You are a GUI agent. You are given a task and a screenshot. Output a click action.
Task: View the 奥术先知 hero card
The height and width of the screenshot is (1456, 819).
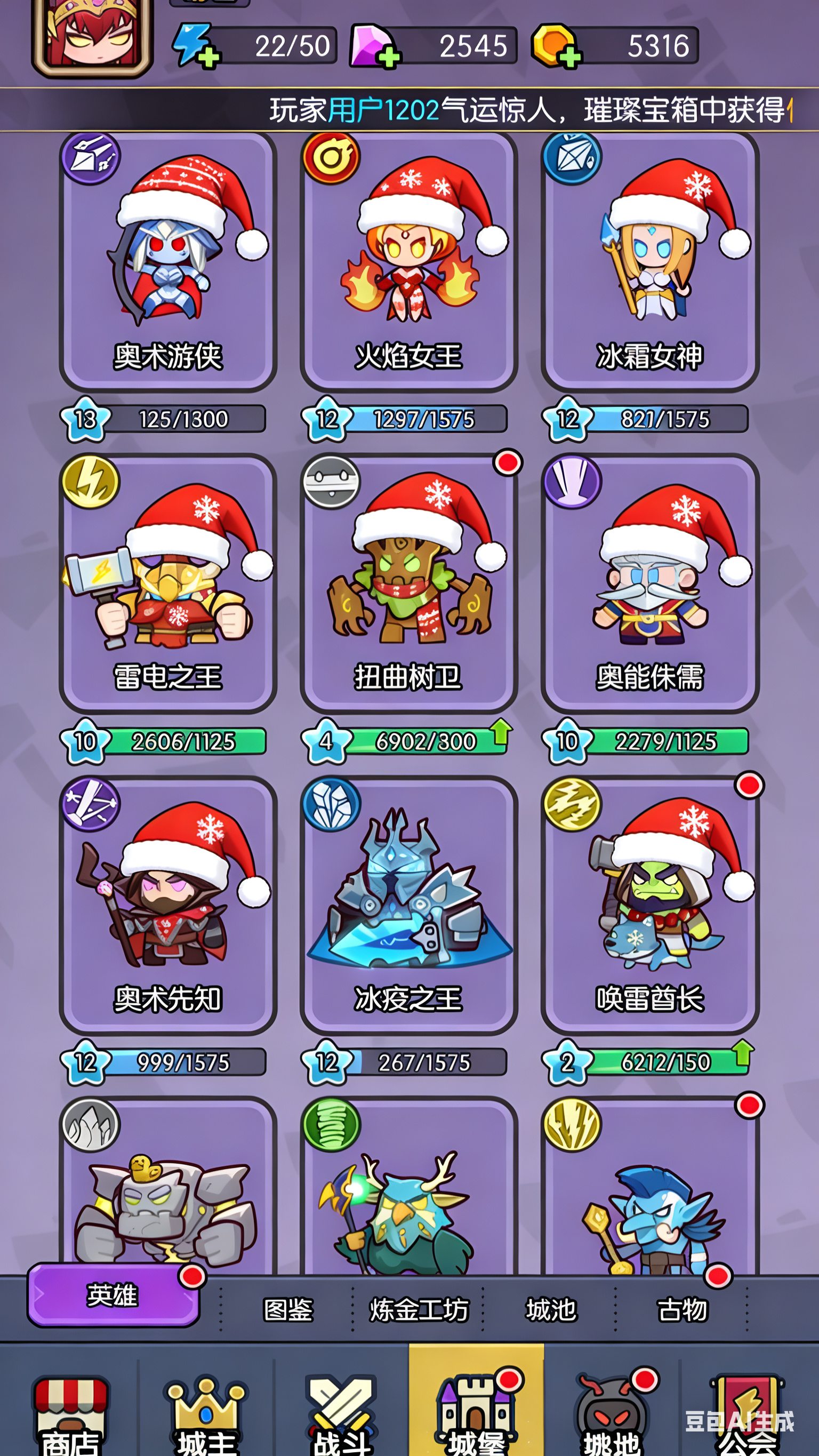pyautogui.click(x=168, y=905)
